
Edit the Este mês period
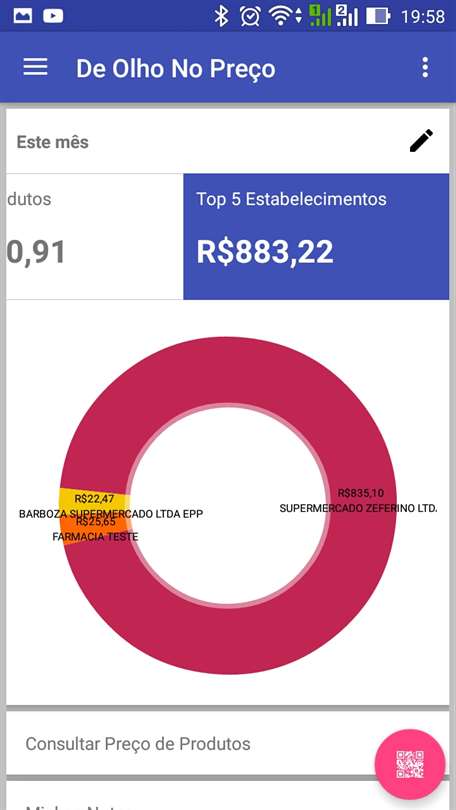[421, 141]
